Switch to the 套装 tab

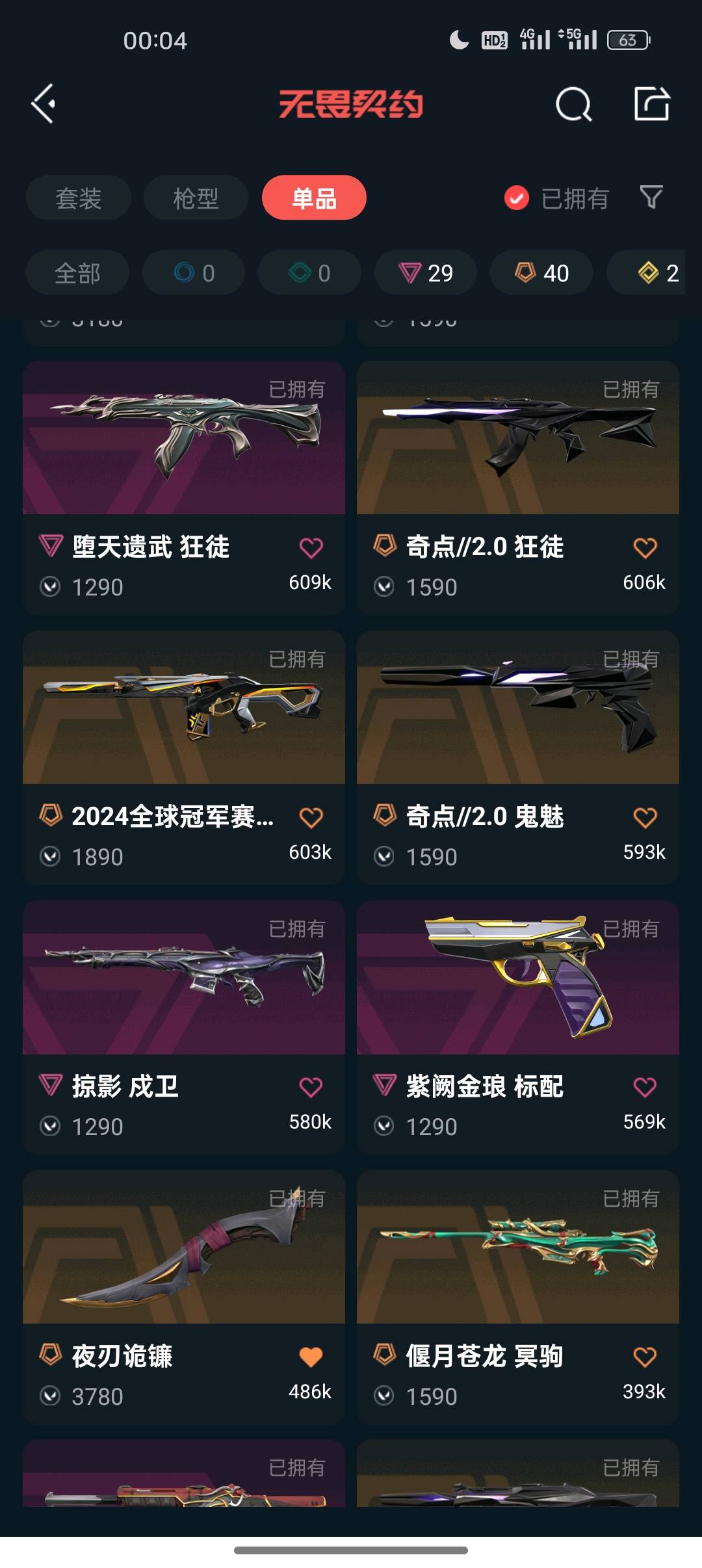point(79,198)
